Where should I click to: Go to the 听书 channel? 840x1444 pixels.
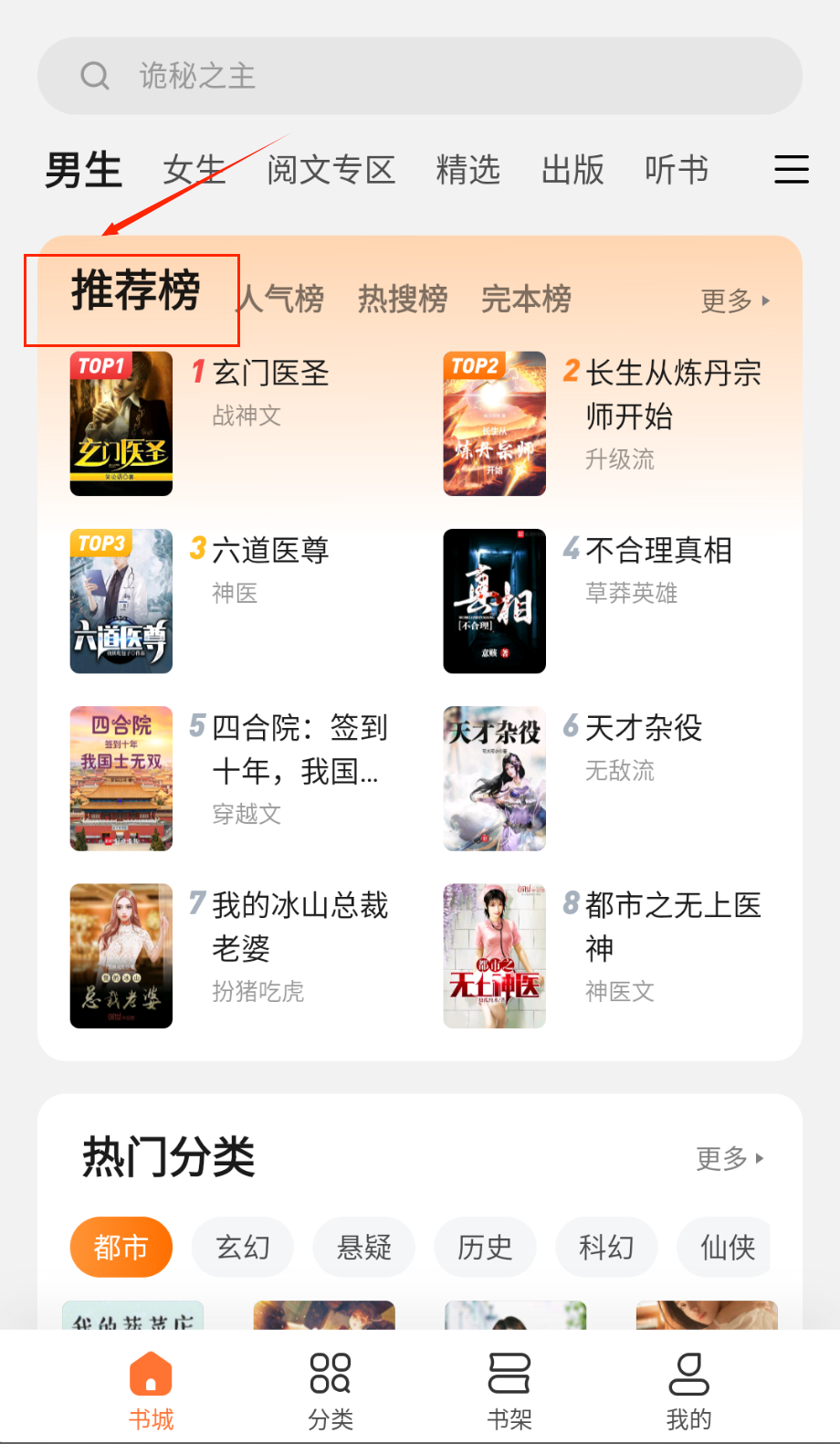coord(676,170)
